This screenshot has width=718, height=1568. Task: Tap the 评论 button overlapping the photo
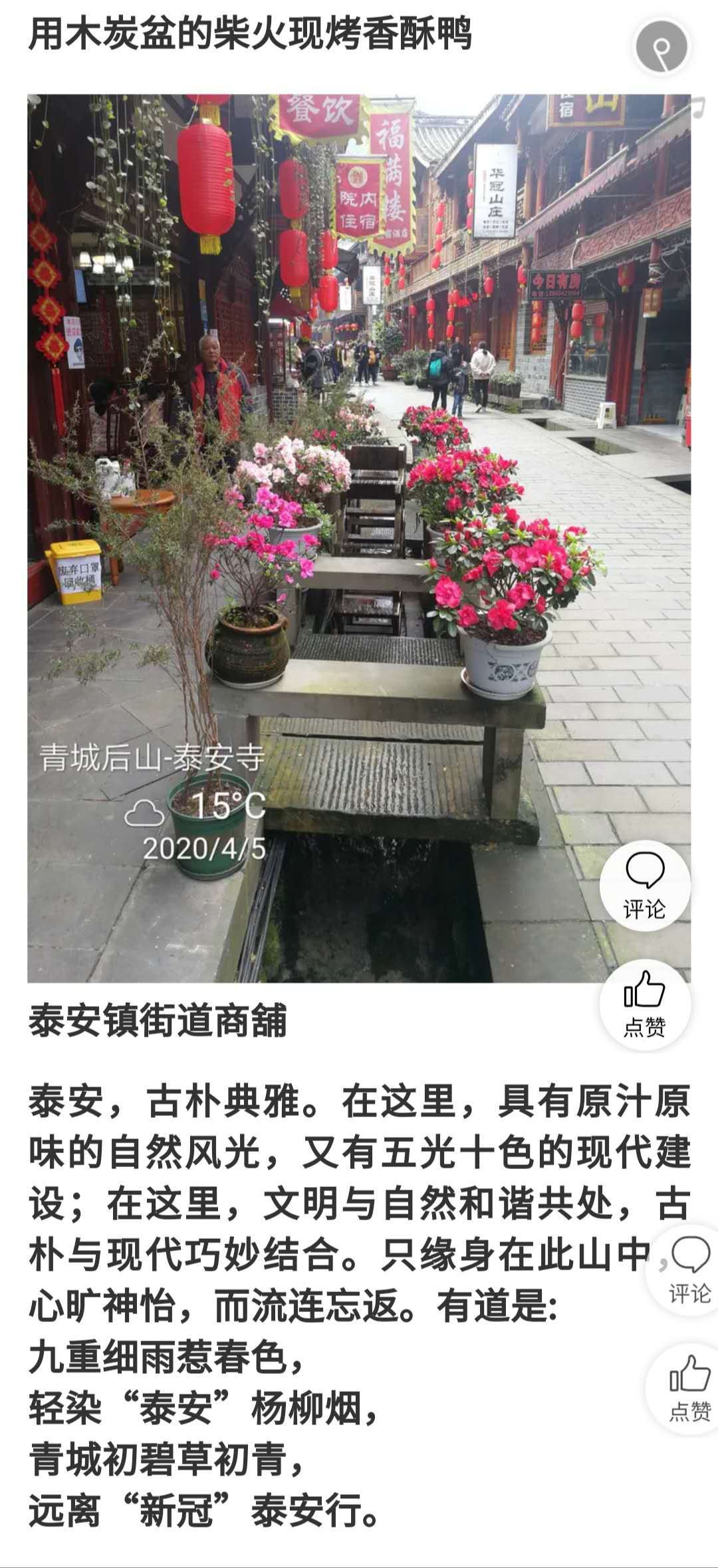tap(645, 886)
